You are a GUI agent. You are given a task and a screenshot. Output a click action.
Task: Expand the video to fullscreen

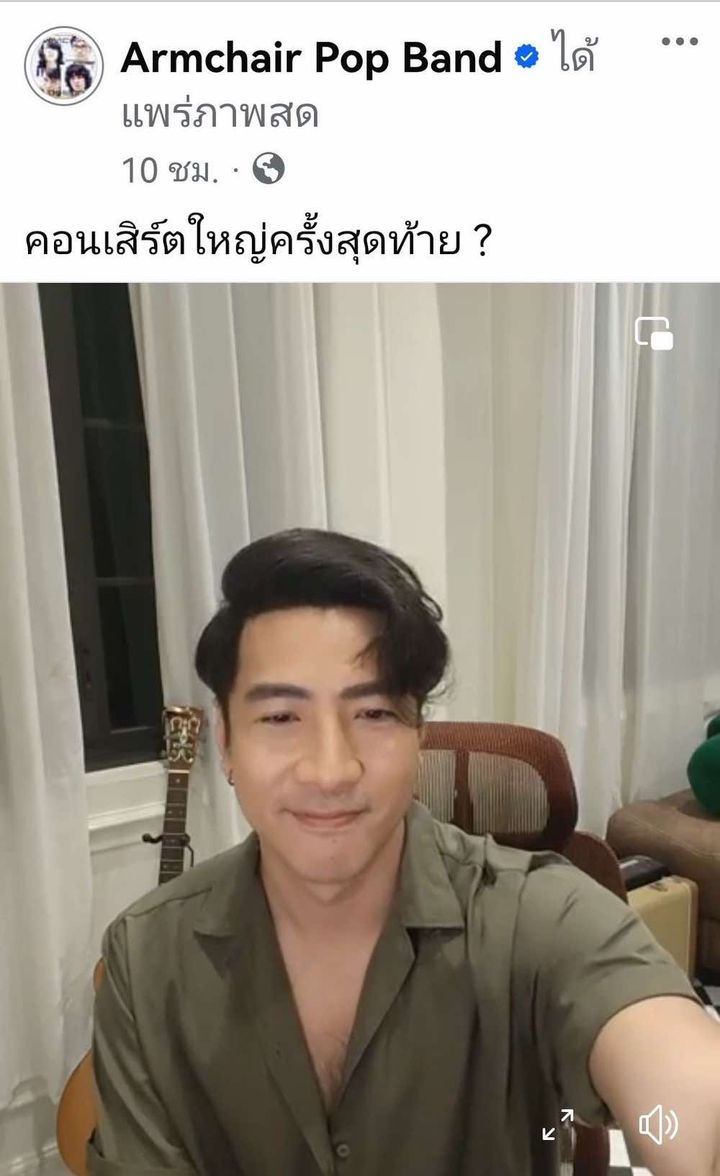[558, 1124]
